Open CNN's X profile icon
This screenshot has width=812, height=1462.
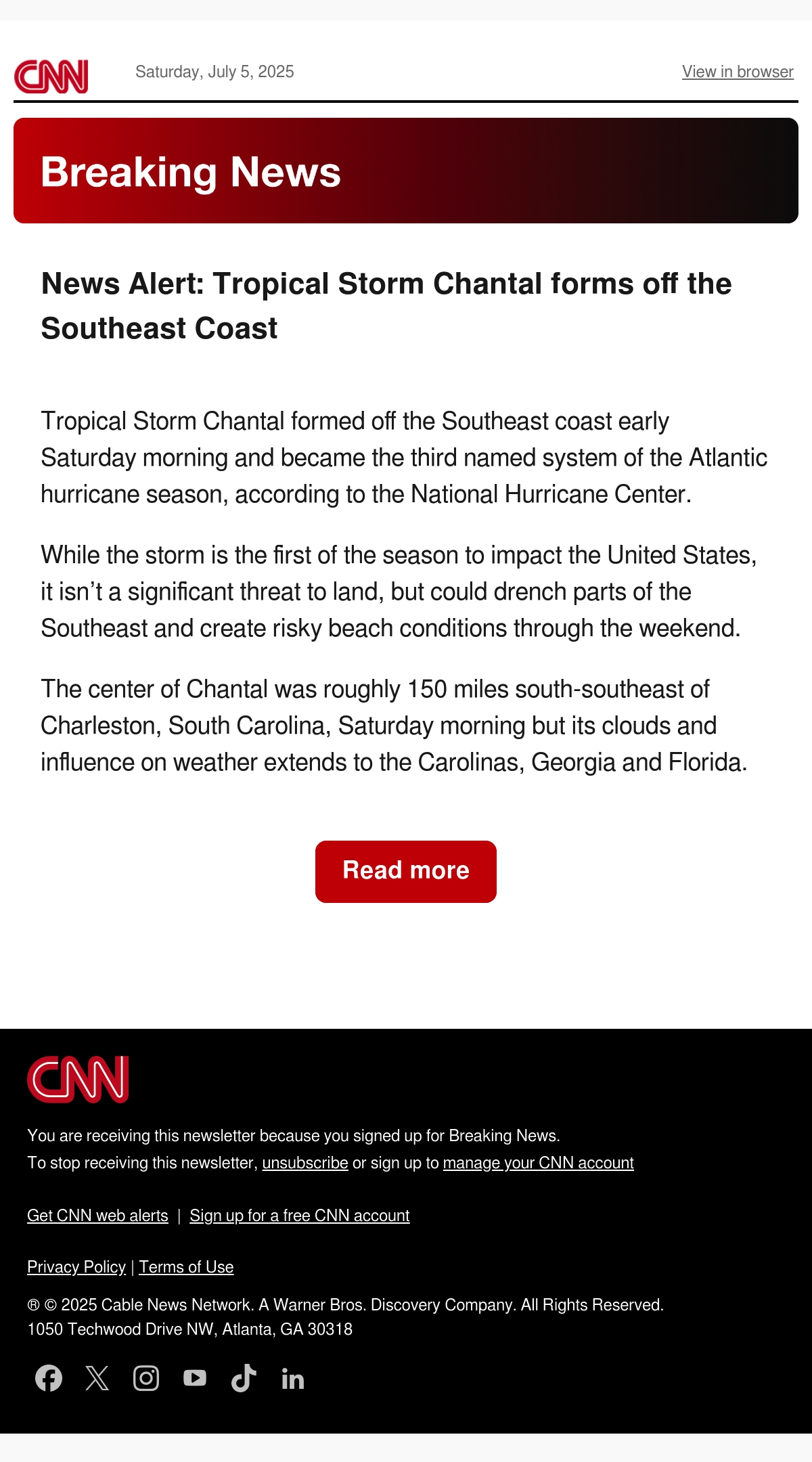tap(97, 1378)
